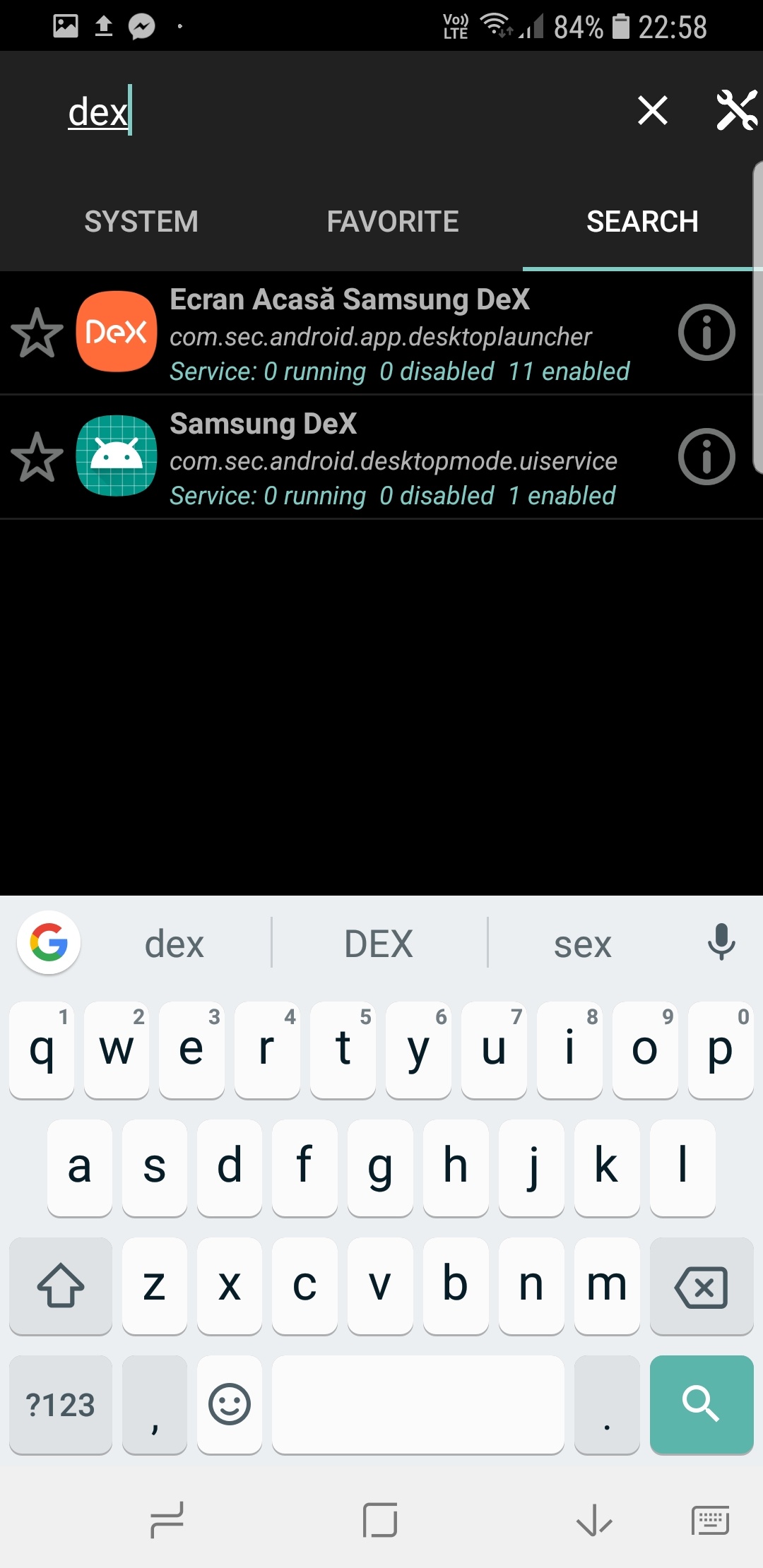Choose the uppercase DEX keyboard suggestion
Viewport: 763px width, 1568px height.
click(x=379, y=944)
